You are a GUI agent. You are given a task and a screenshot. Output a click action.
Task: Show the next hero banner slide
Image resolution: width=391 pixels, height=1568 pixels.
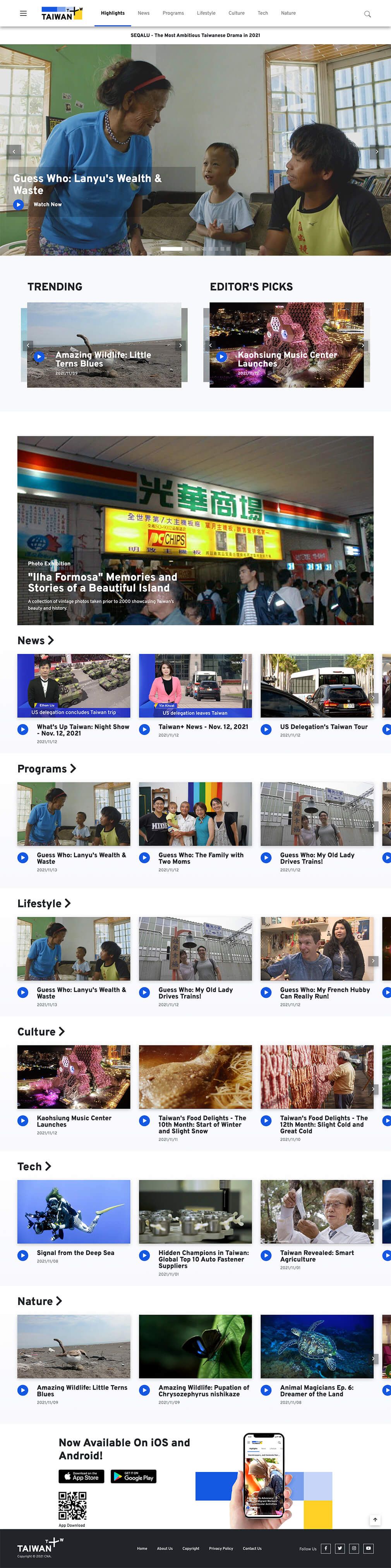coord(376,151)
